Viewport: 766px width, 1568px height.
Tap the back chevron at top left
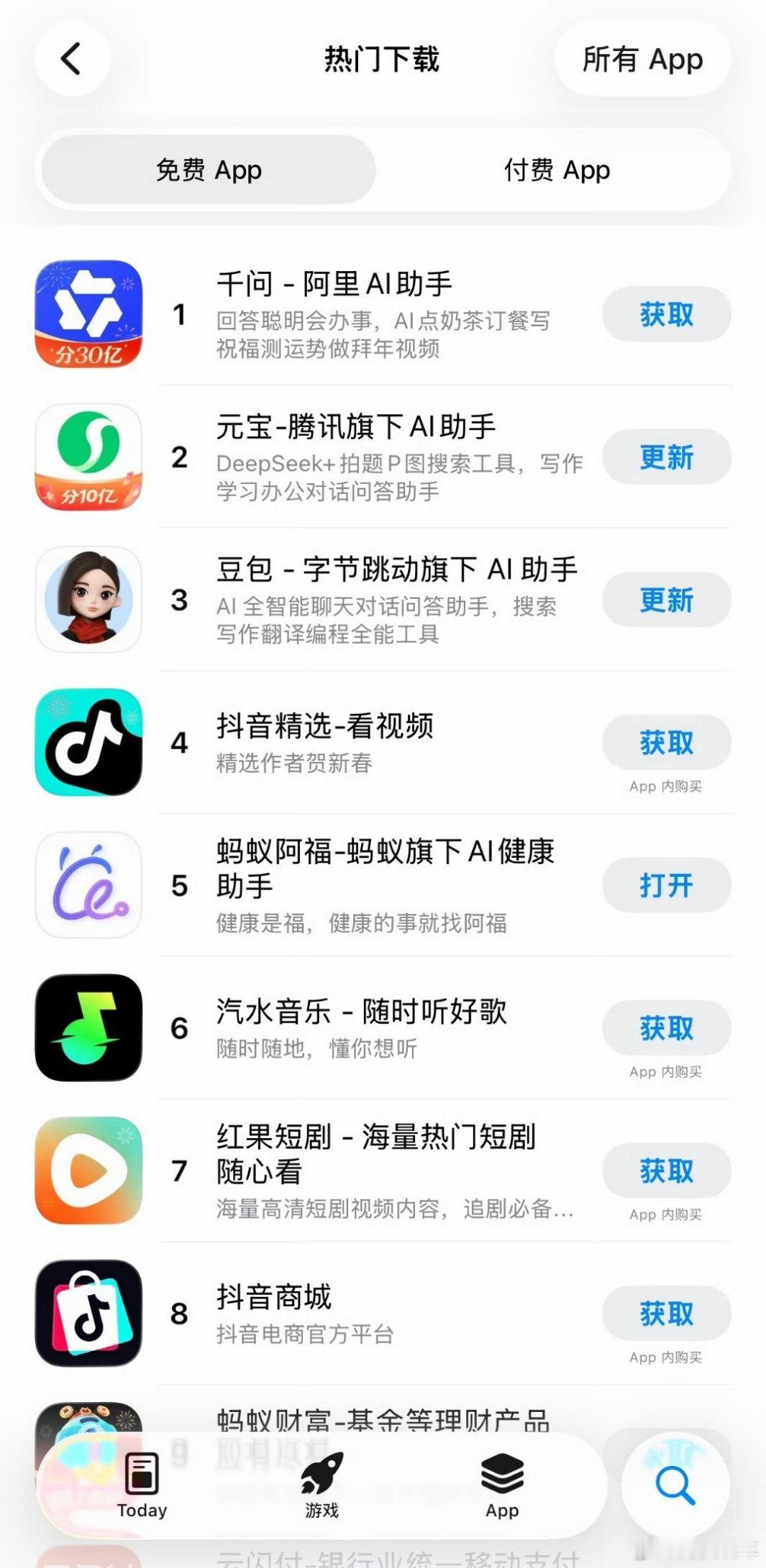point(70,58)
